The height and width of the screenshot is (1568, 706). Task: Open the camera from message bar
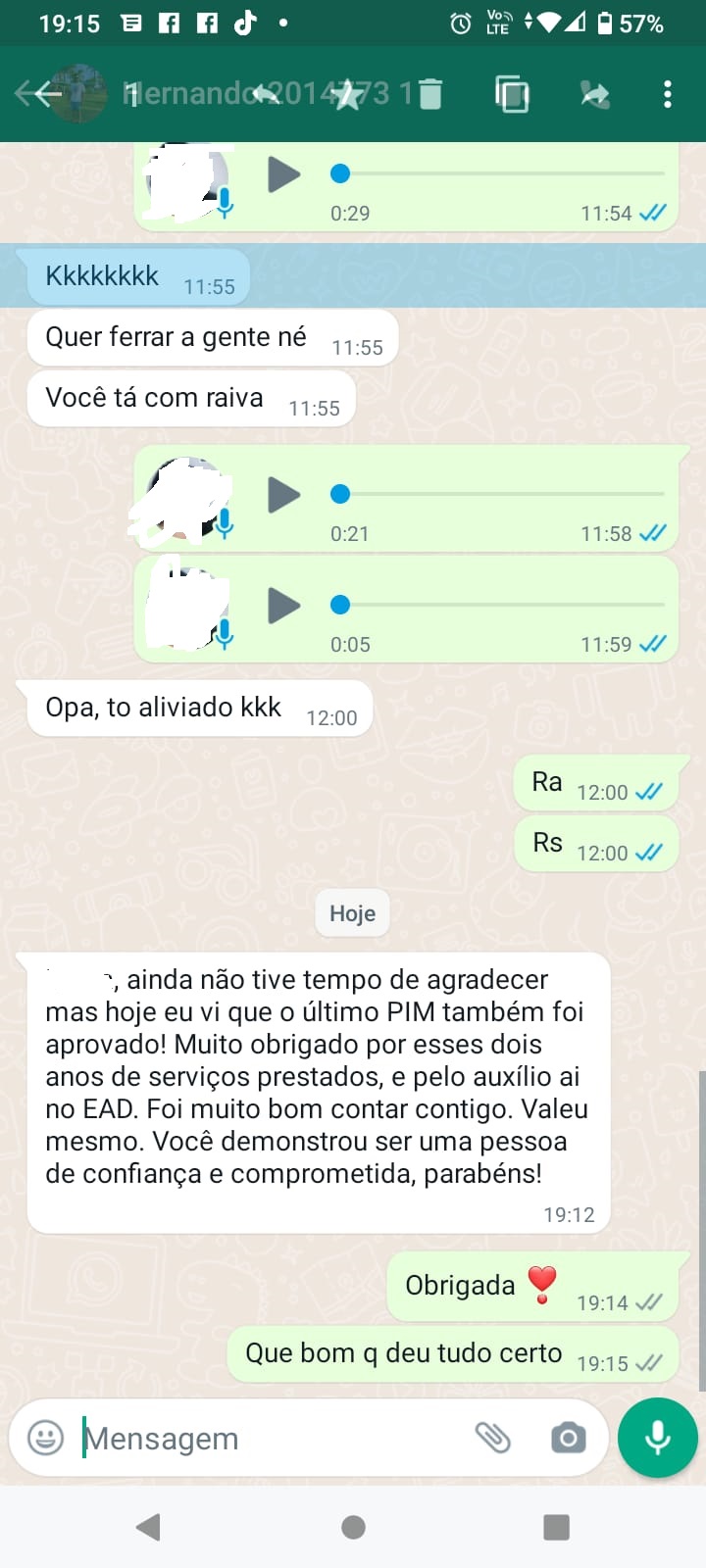pos(568,1439)
